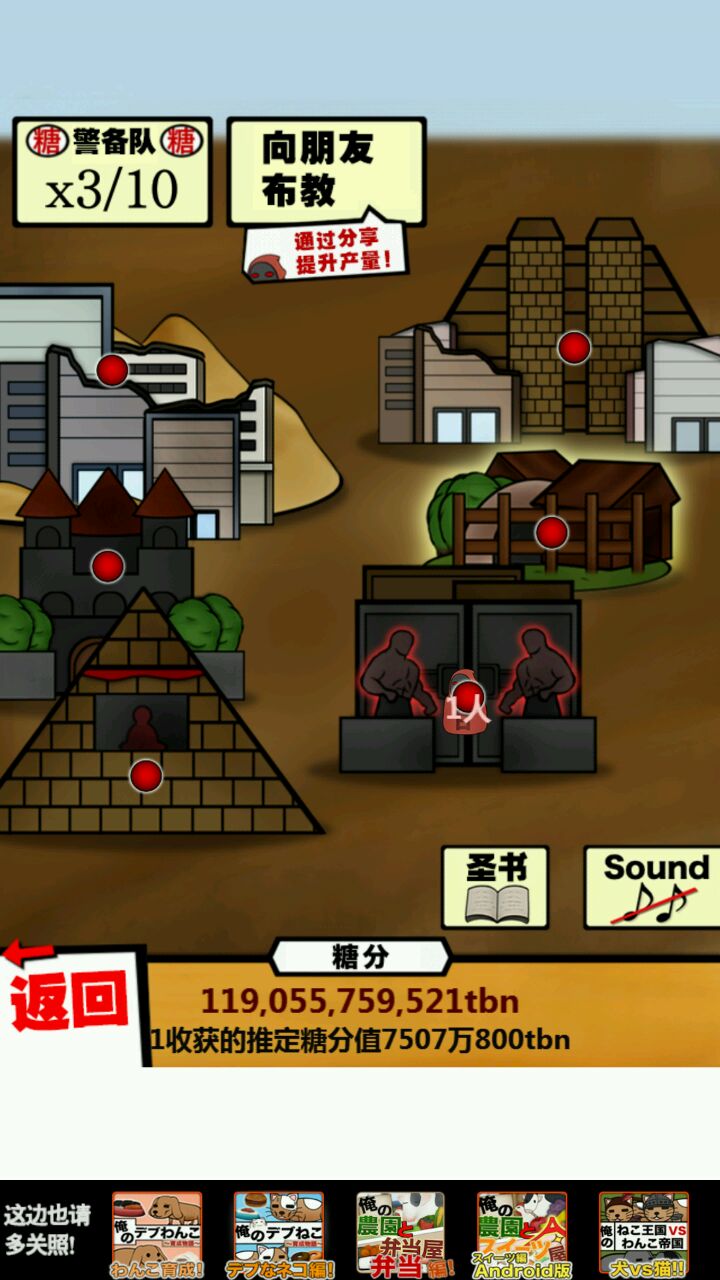The width and height of the screenshot is (720, 1280).
Task: Open the わんこ育成 app banner
Action: pyautogui.click(x=157, y=1235)
